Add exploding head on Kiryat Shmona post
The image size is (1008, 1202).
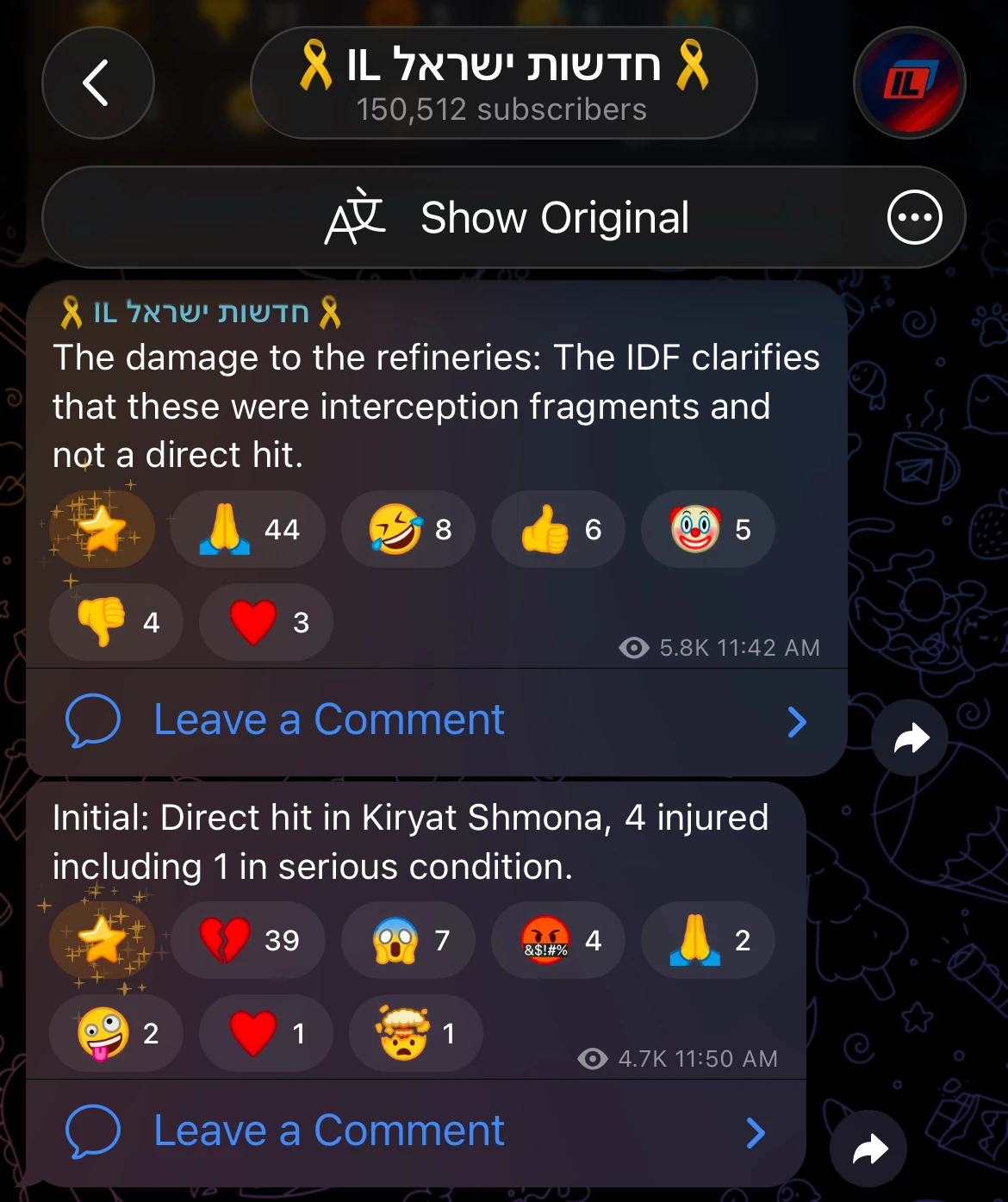coord(416,1033)
